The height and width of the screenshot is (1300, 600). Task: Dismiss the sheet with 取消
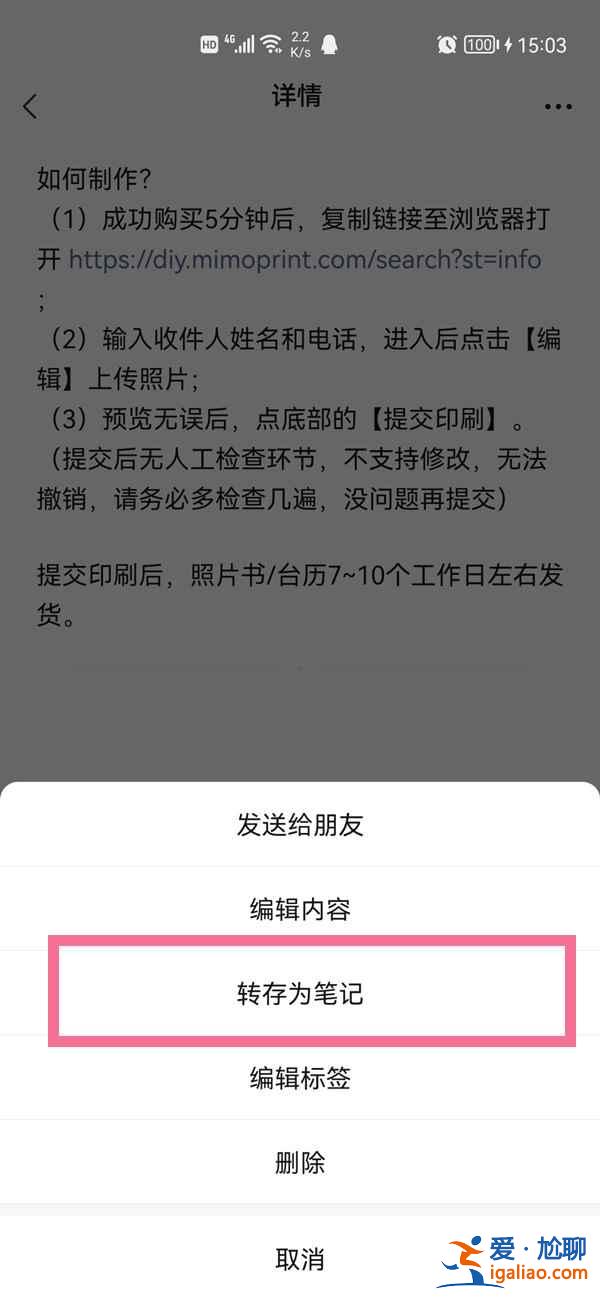(x=300, y=1258)
